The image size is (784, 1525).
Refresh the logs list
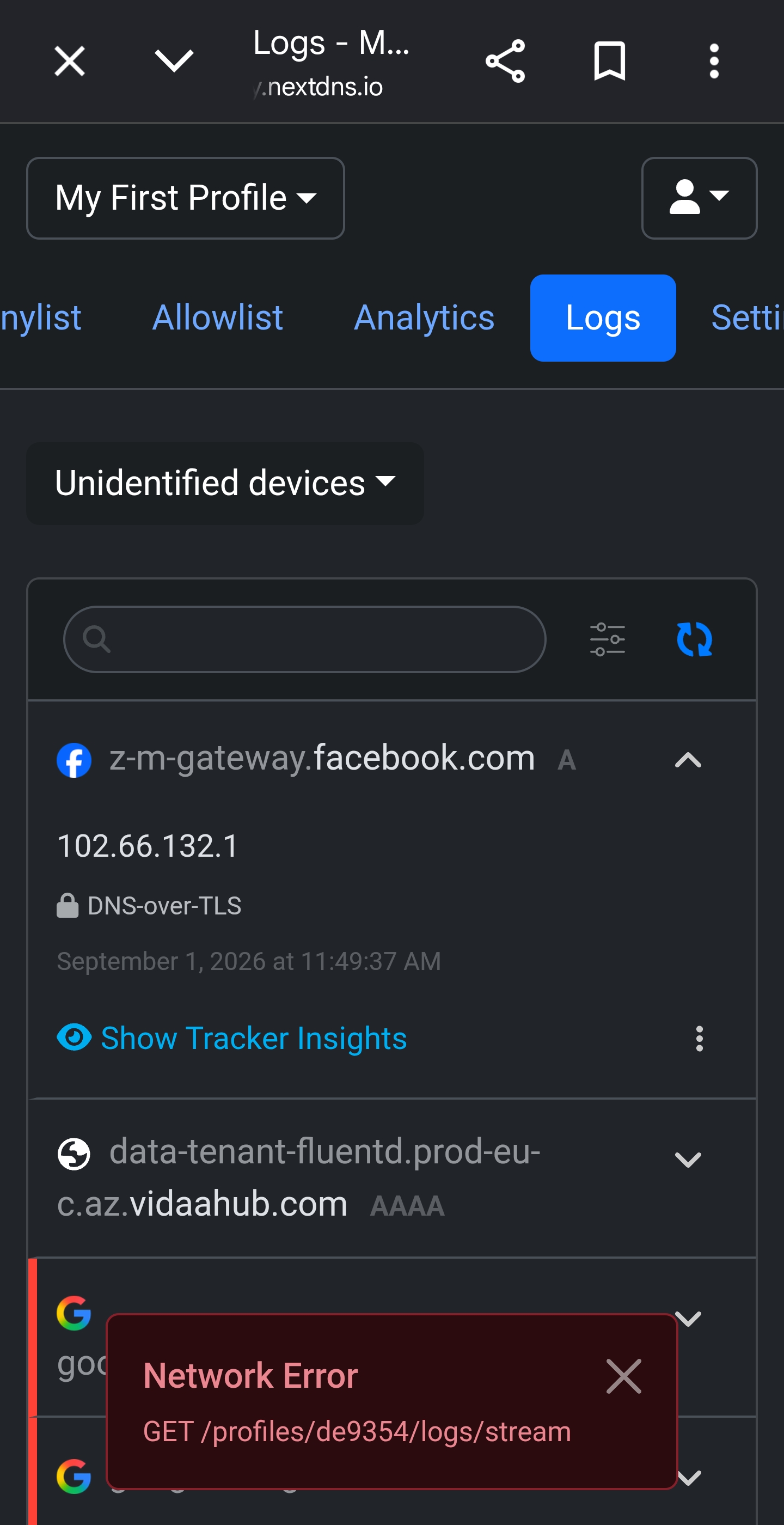694,639
